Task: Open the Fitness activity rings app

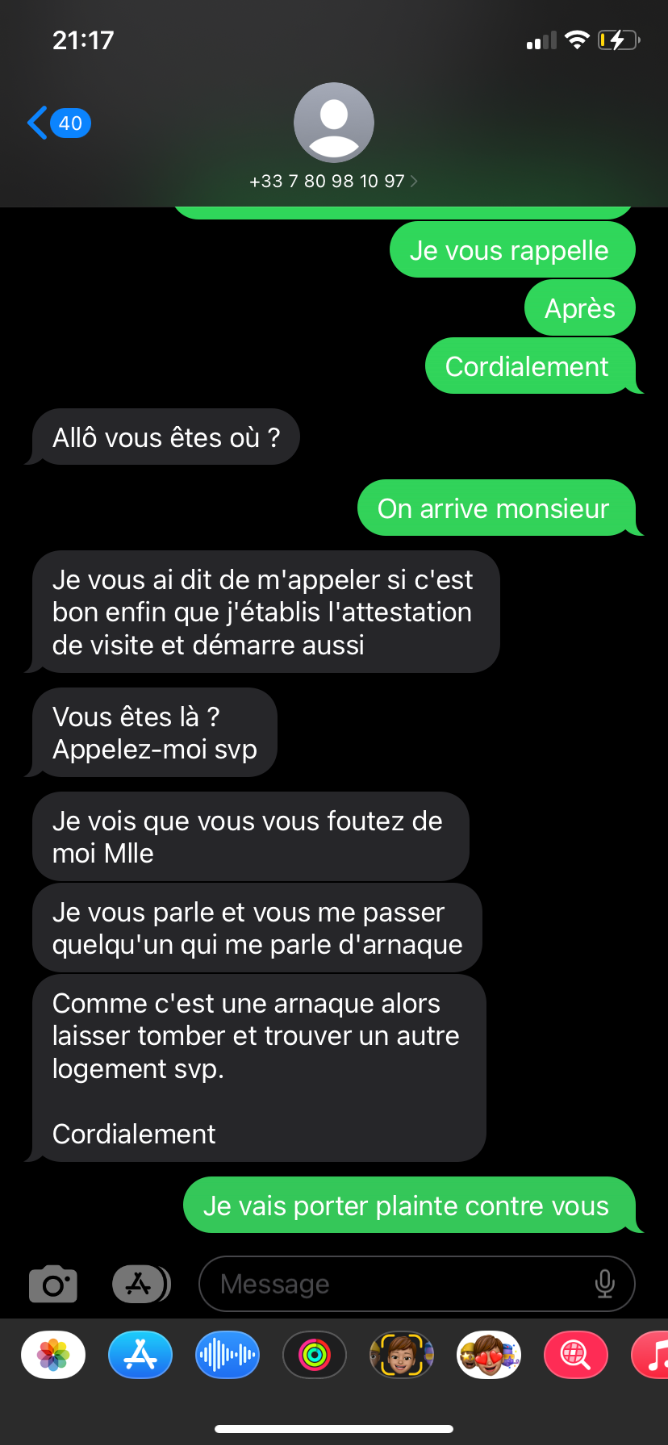Action: [x=314, y=1356]
